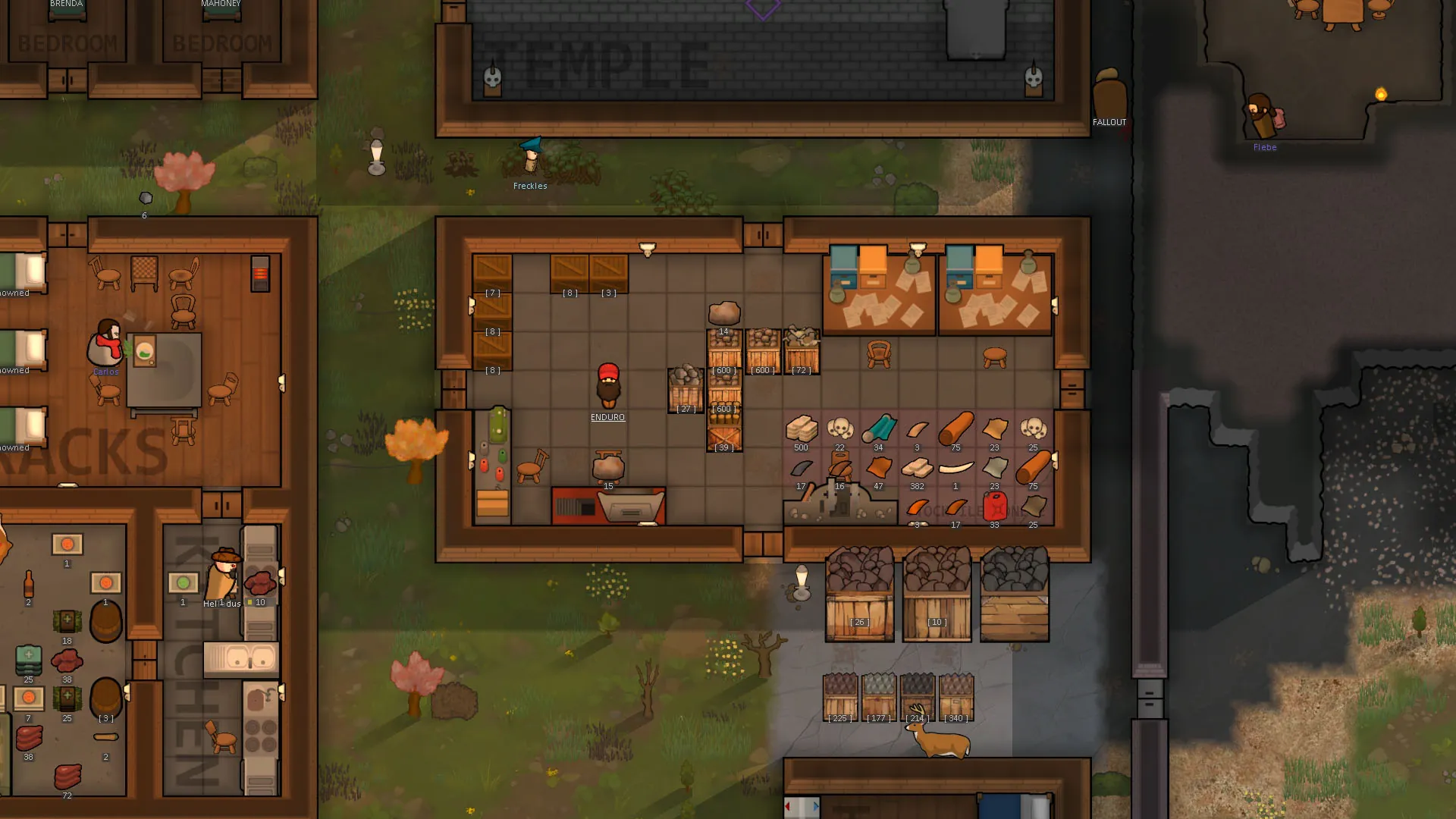Select the crate labeled [340]
Viewport: 1456px width, 819px height.
[x=955, y=695]
